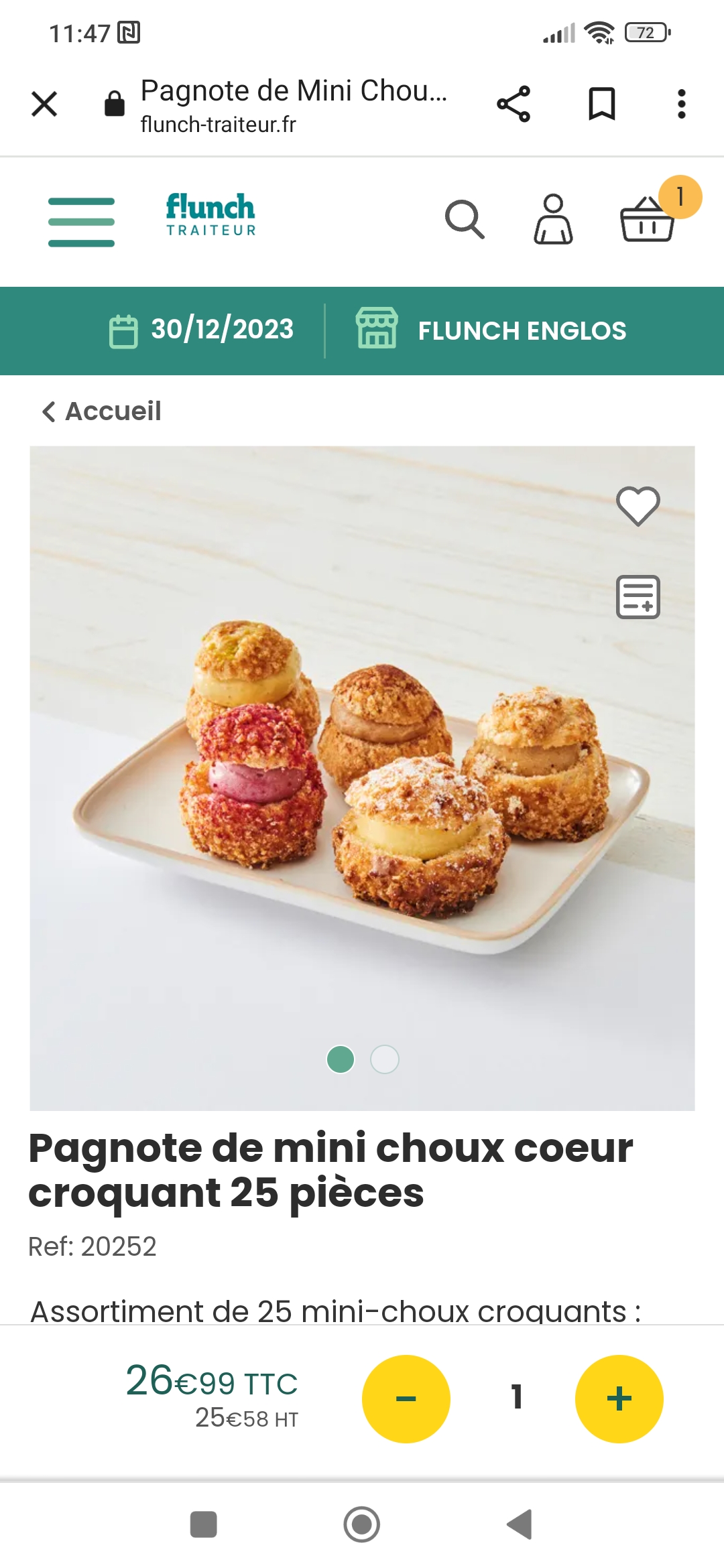724x1568 pixels.
Task: Close the browser tab with X
Action: [x=44, y=104]
